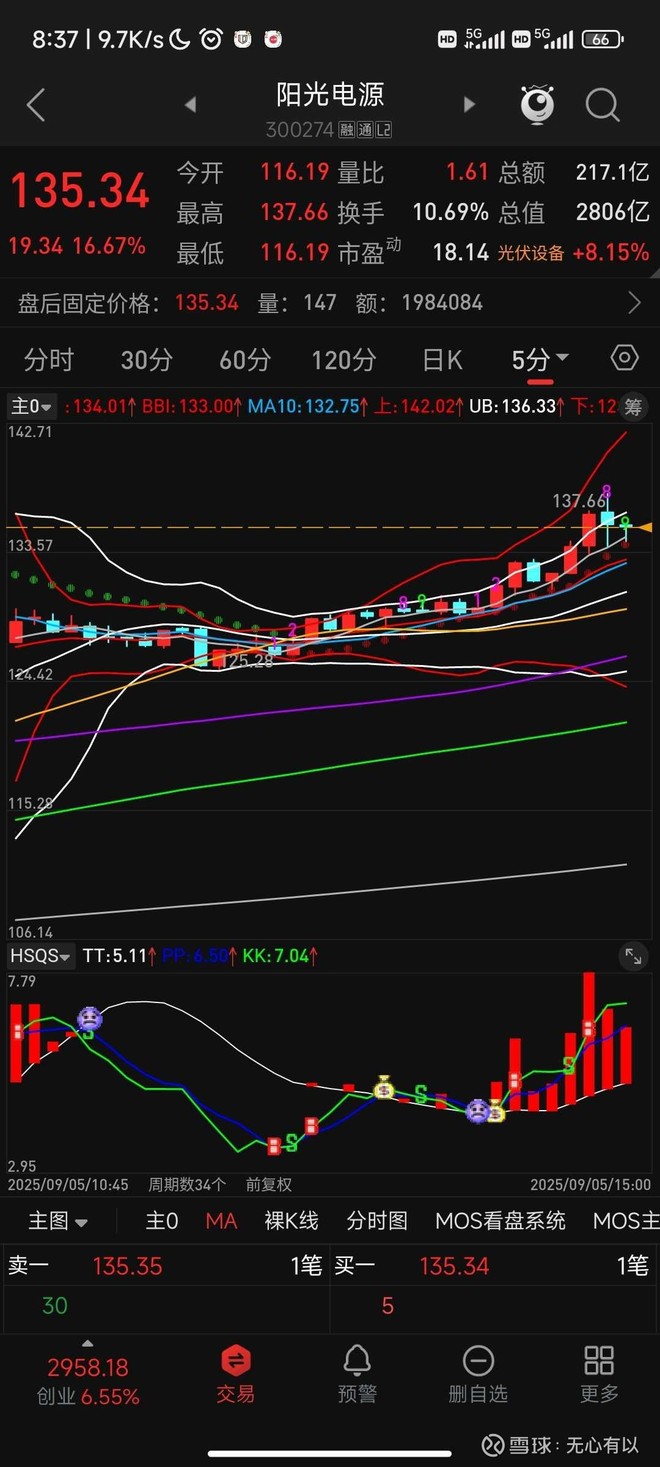Select the 120分 period tab
This screenshot has height=1467, width=660.
click(343, 360)
